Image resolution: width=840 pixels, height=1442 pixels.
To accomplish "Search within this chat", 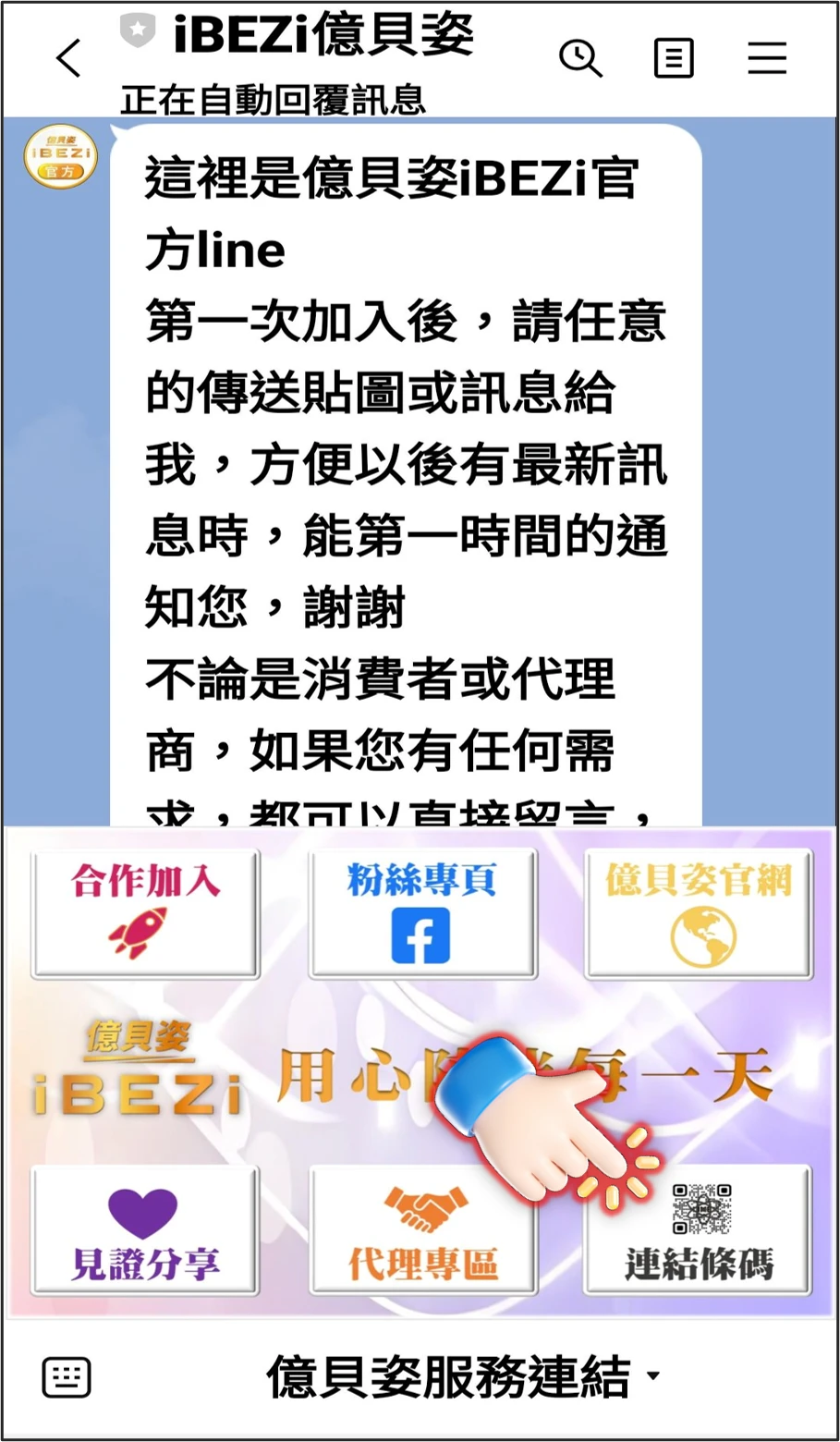I will click(x=580, y=58).
